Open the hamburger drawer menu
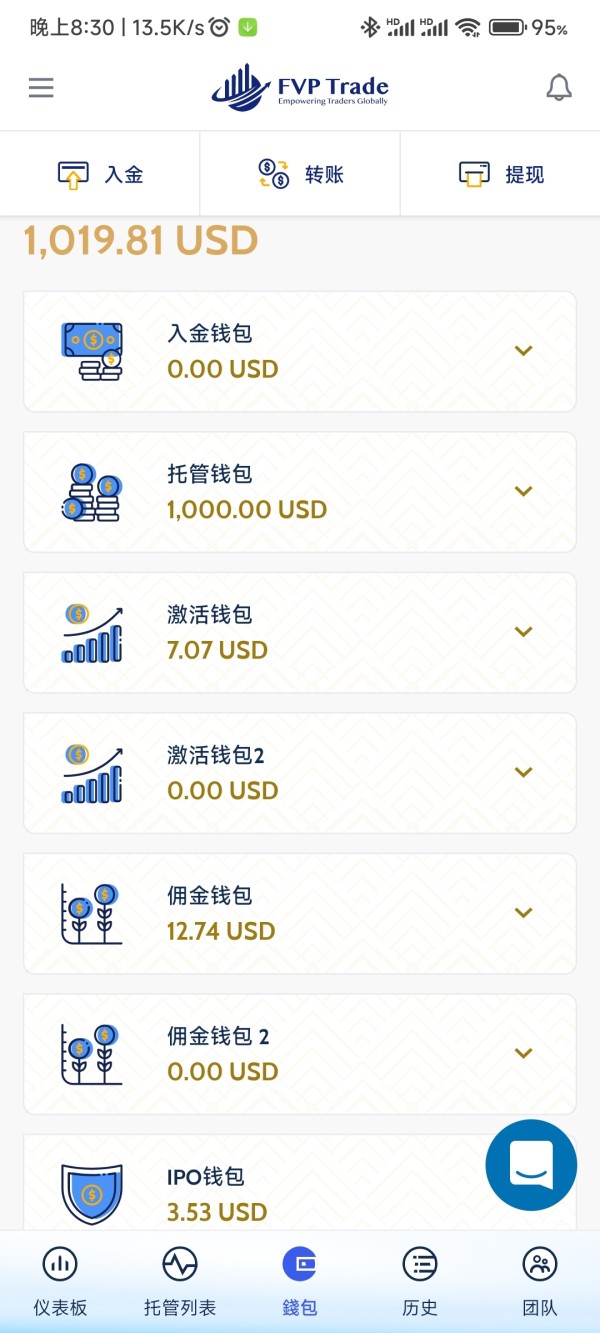 pyautogui.click(x=41, y=88)
